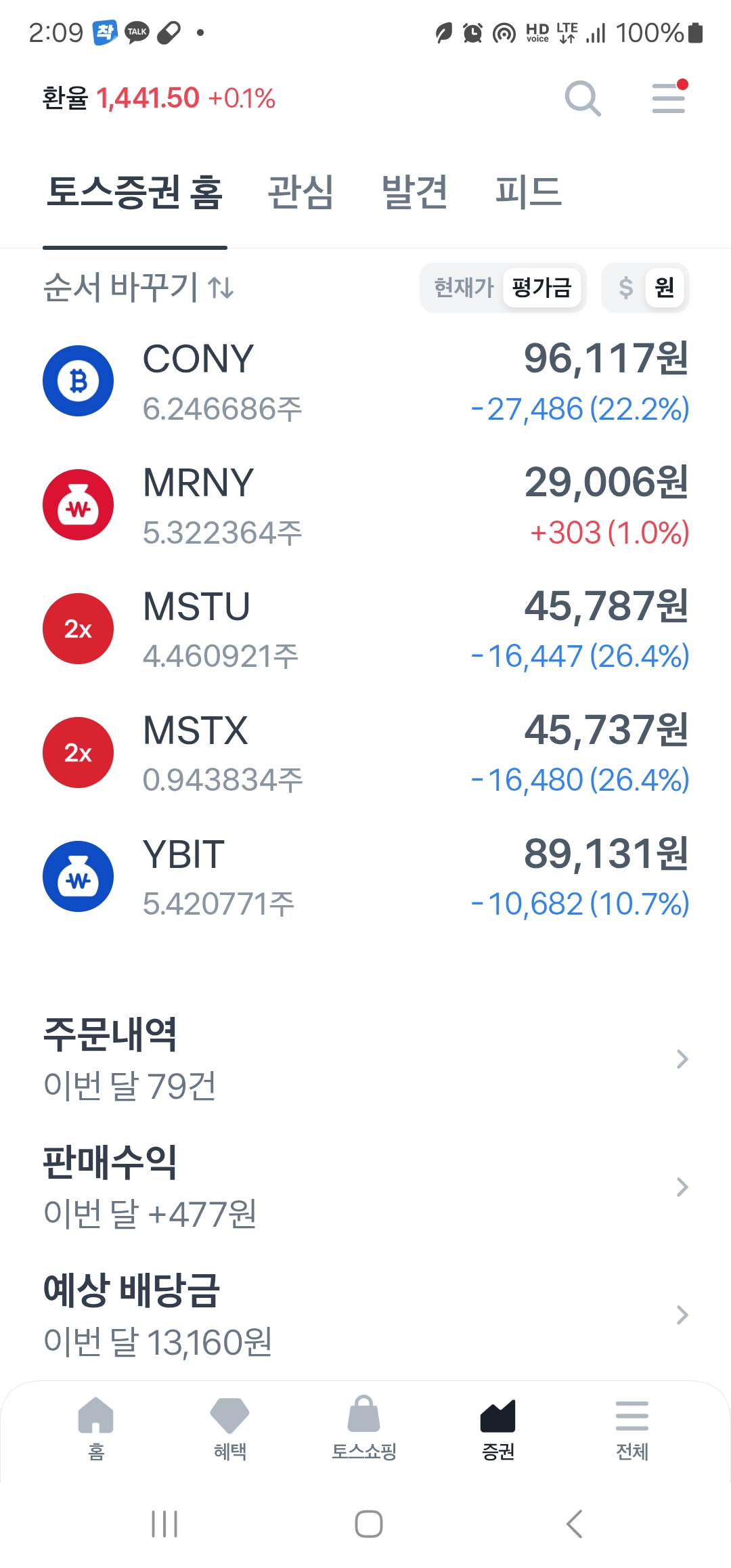Open the CONY holding
731x1568 pixels.
pos(365,382)
